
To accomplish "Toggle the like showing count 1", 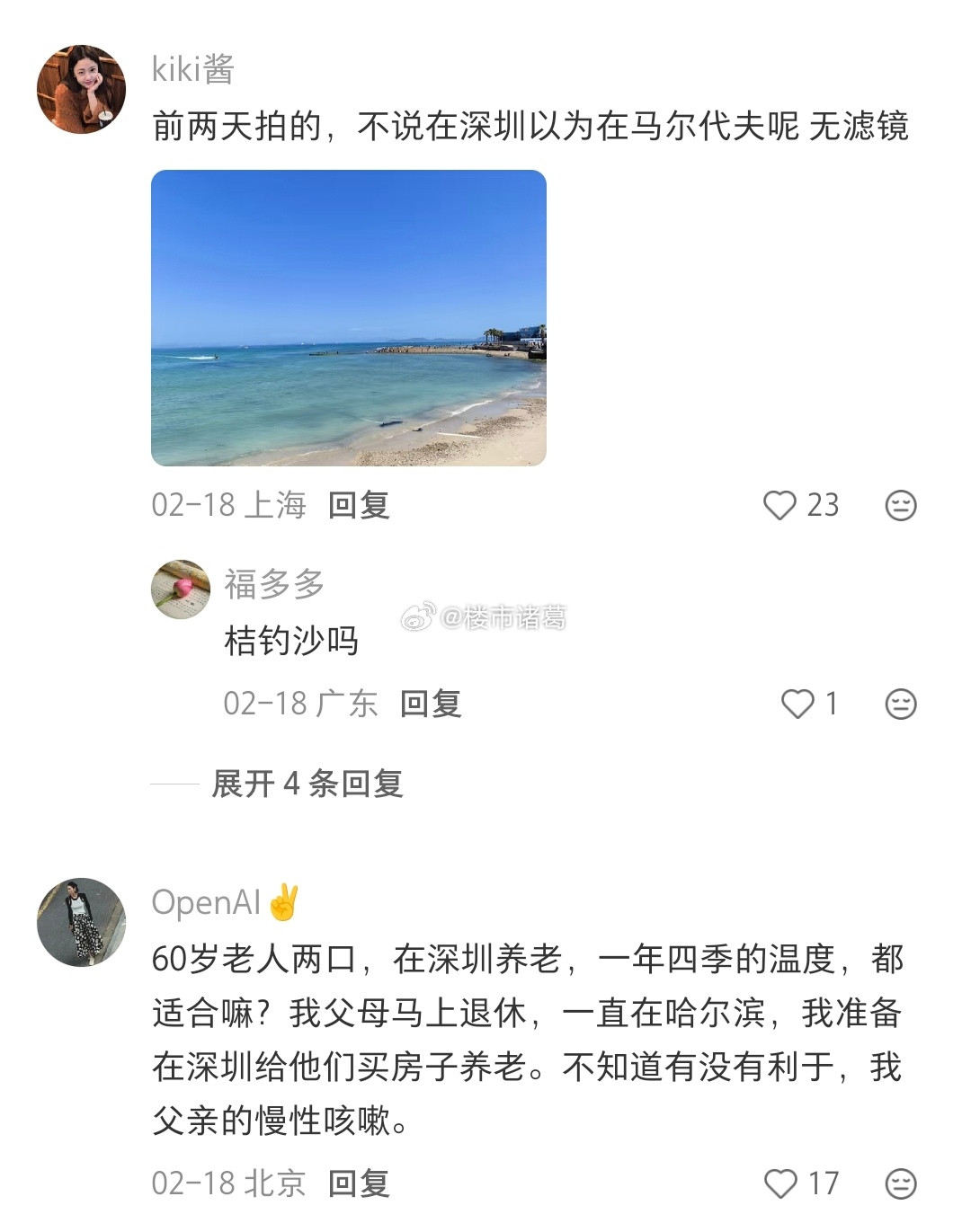I will click(x=808, y=705).
